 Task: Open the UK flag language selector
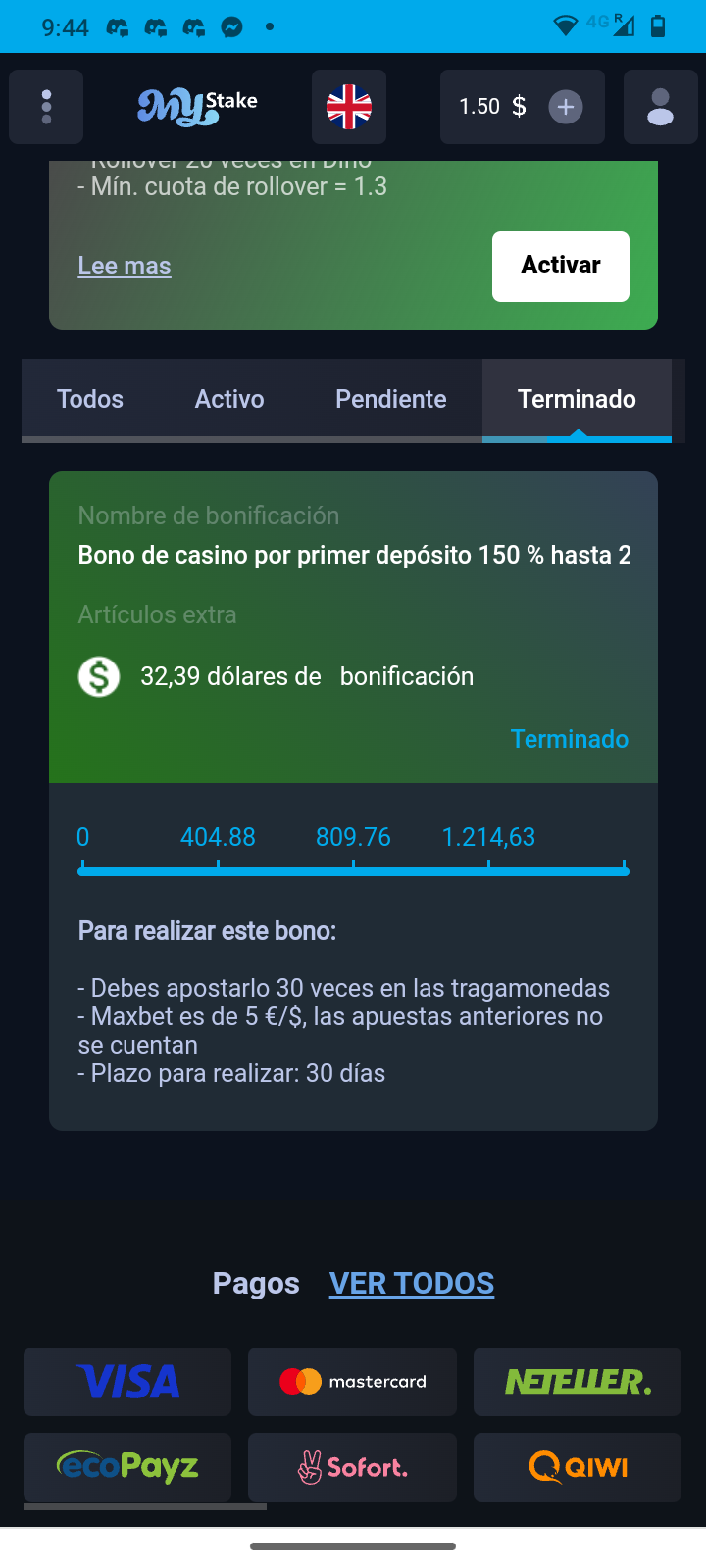348,106
